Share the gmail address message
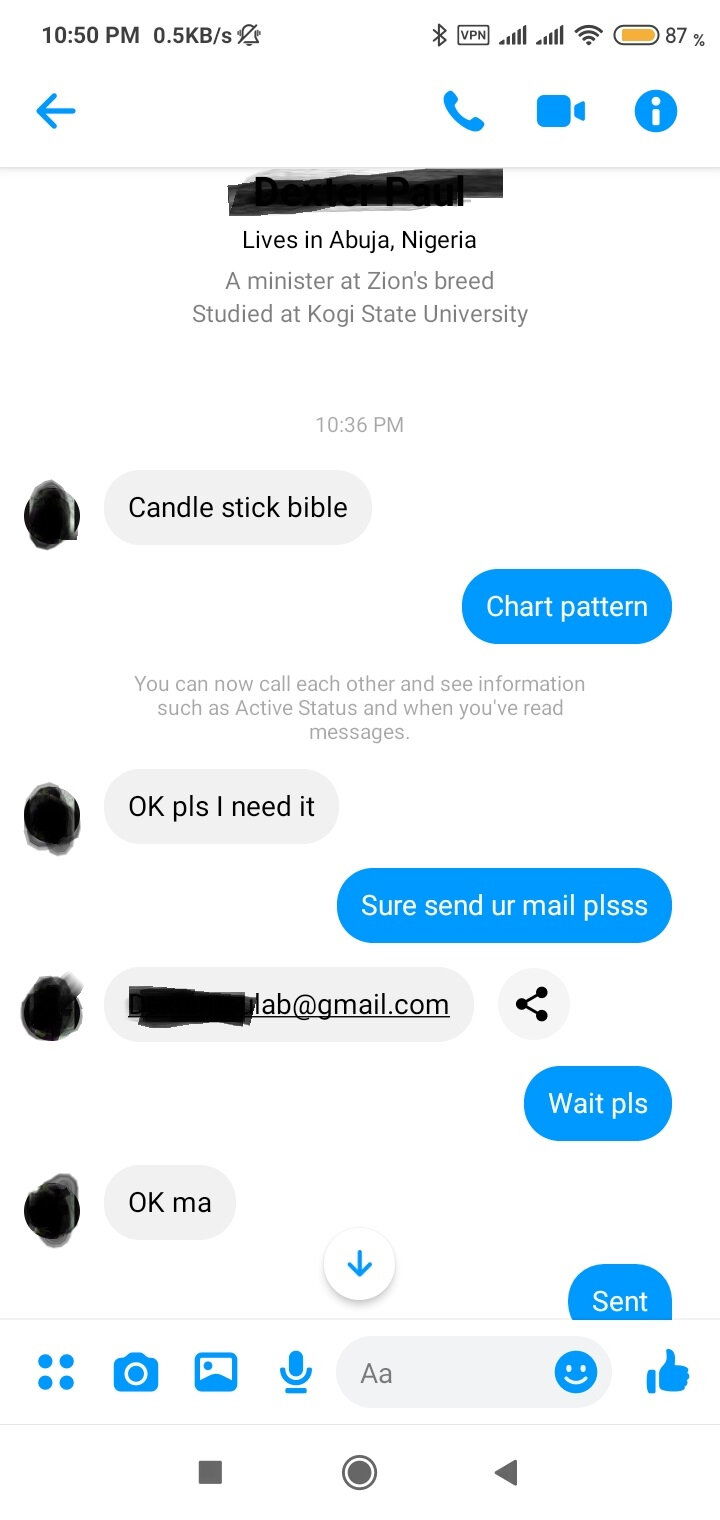 pyautogui.click(x=533, y=1004)
